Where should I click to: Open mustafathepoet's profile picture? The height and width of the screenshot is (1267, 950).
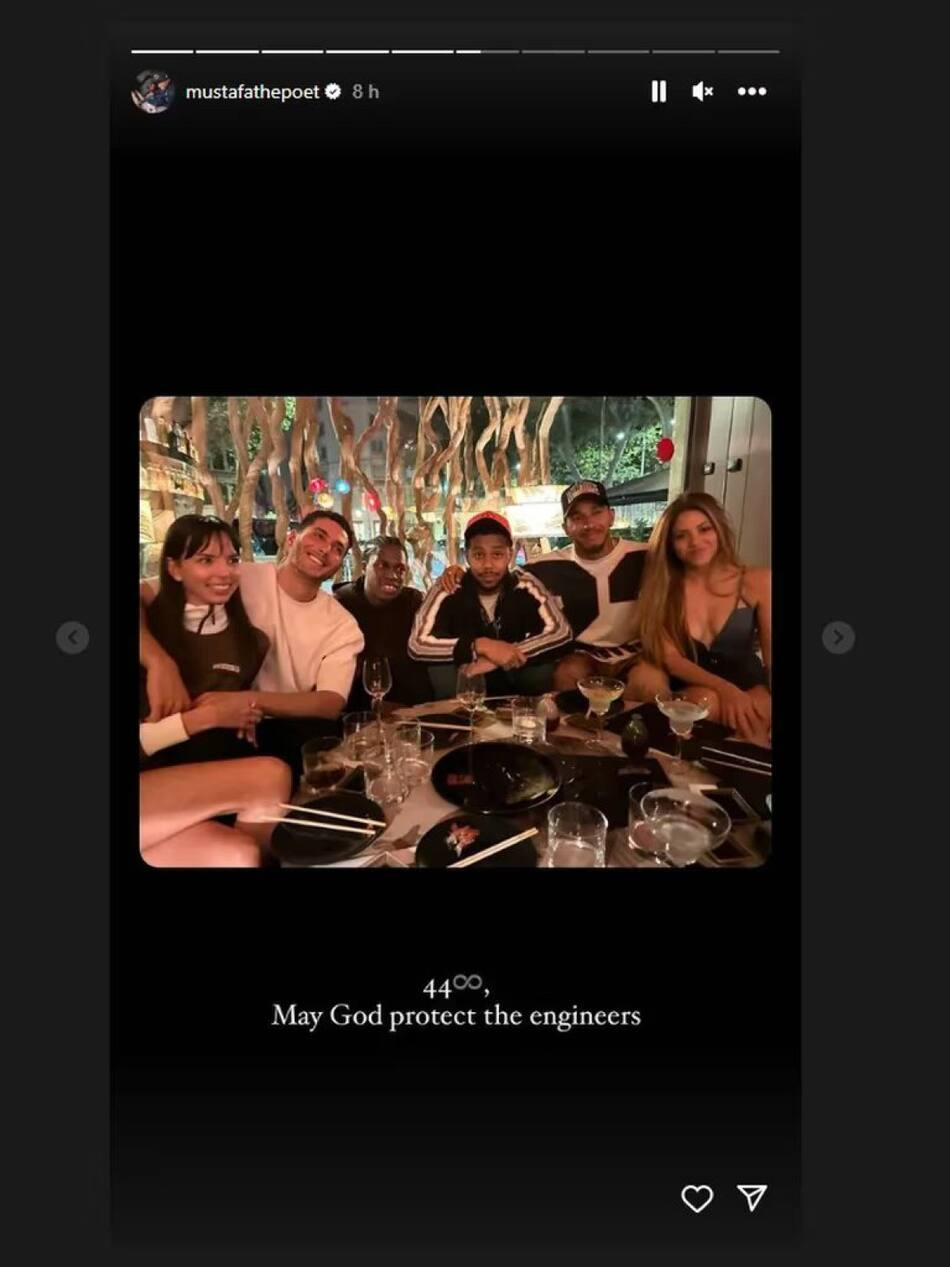tap(153, 92)
